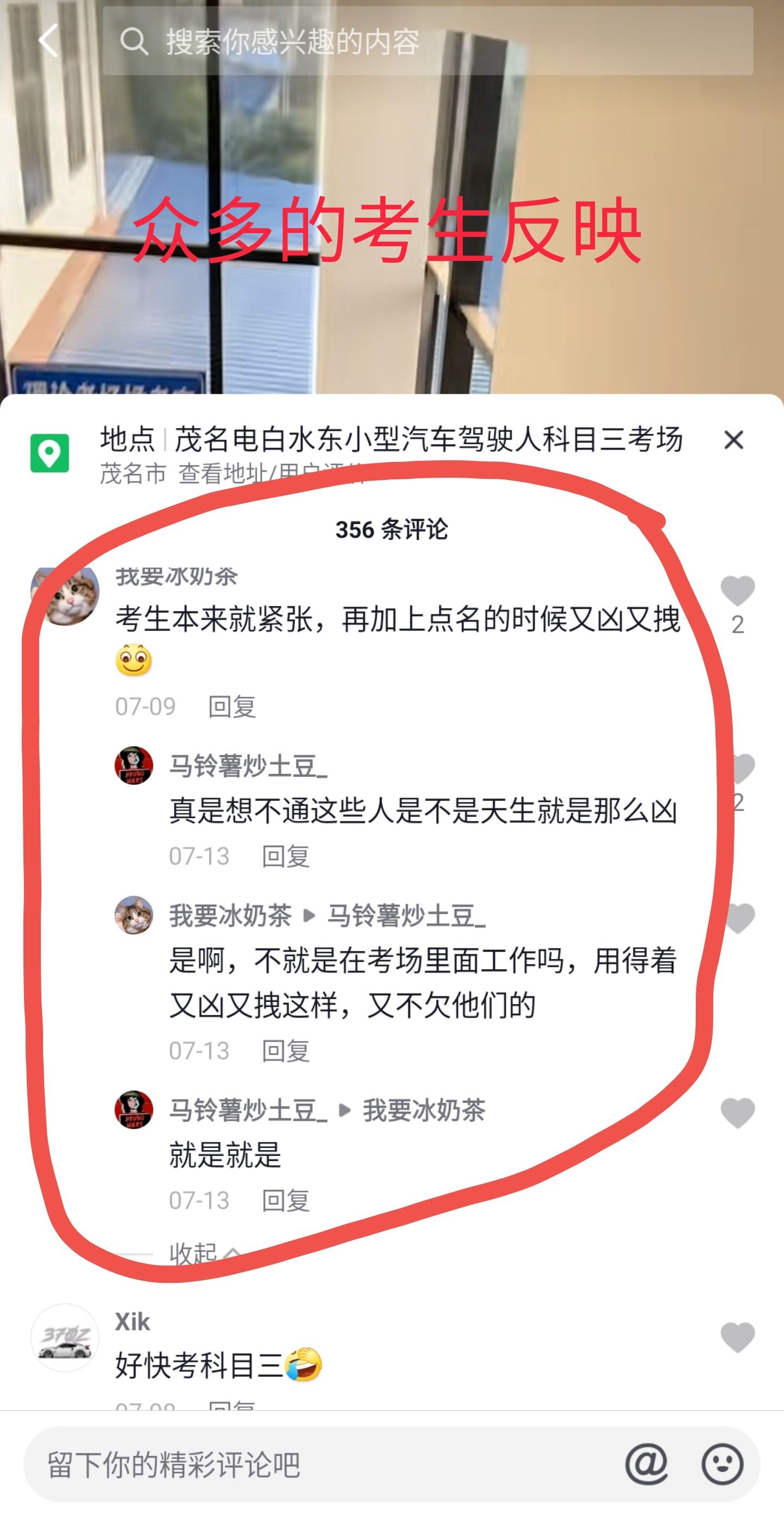Mention someone with the @ icon
The image size is (784, 1516).
click(646, 1464)
